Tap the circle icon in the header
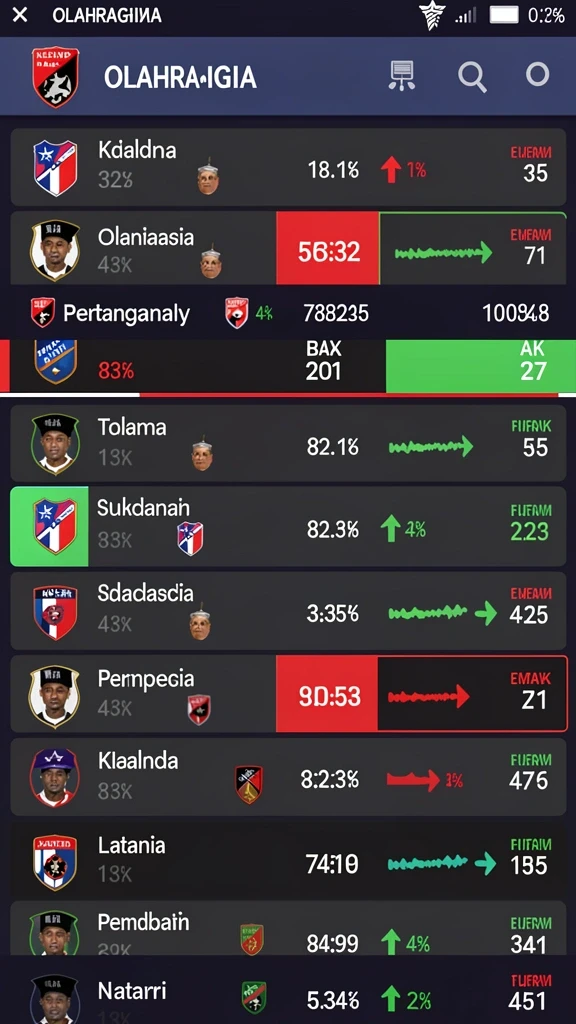Viewport: 576px width, 1024px height. point(537,75)
